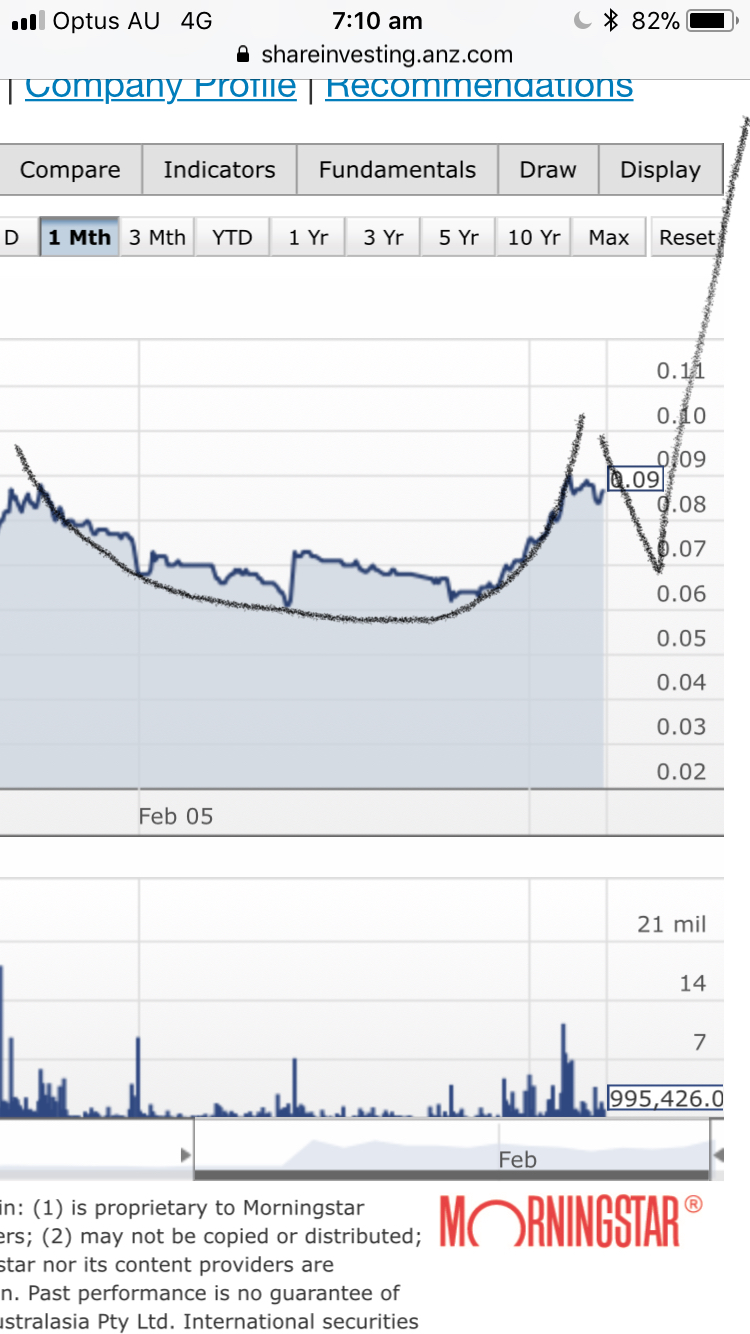Image resolution: width=750 pixels, height=1334 pixels.
Task: Open the Display settings button
Action: [660, 170]
